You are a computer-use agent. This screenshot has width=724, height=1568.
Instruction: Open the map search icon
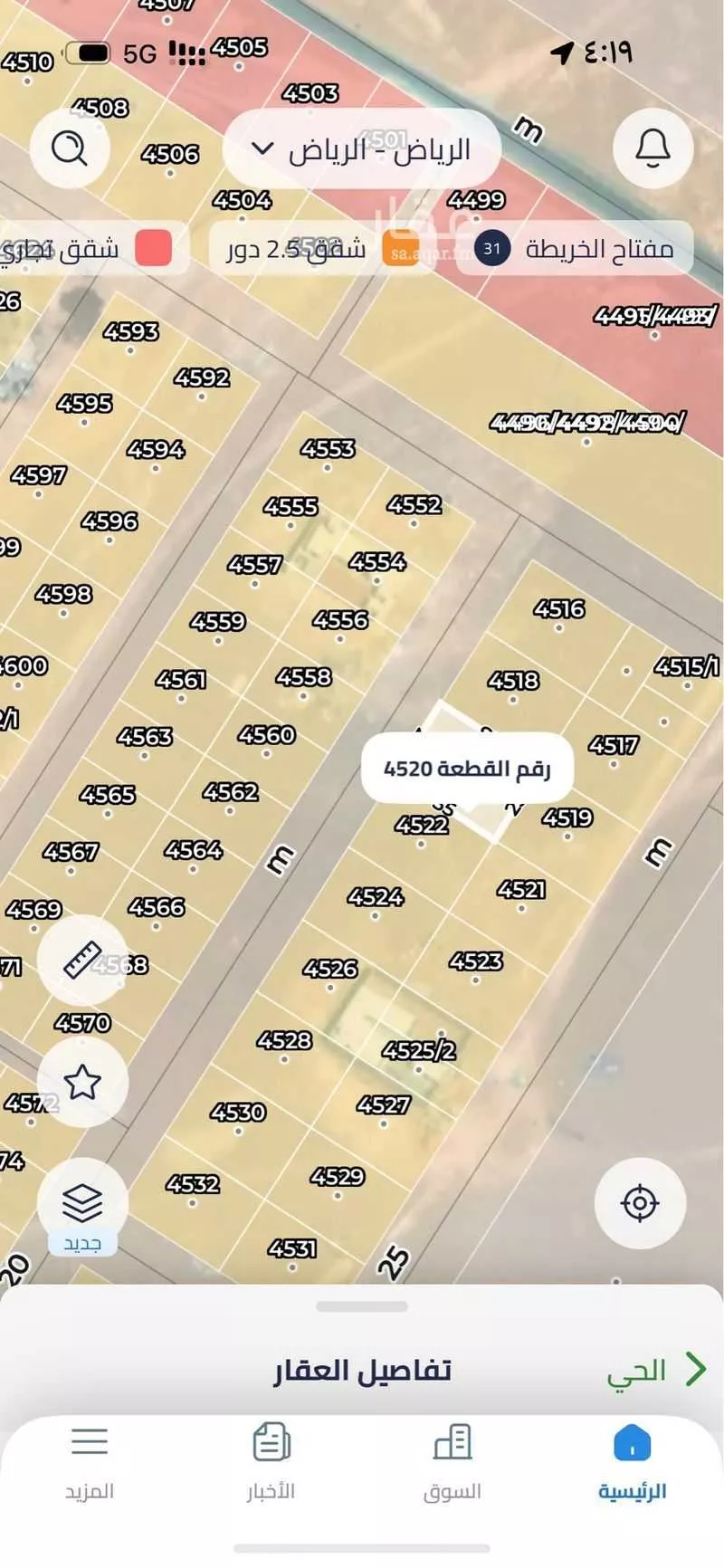70,149
